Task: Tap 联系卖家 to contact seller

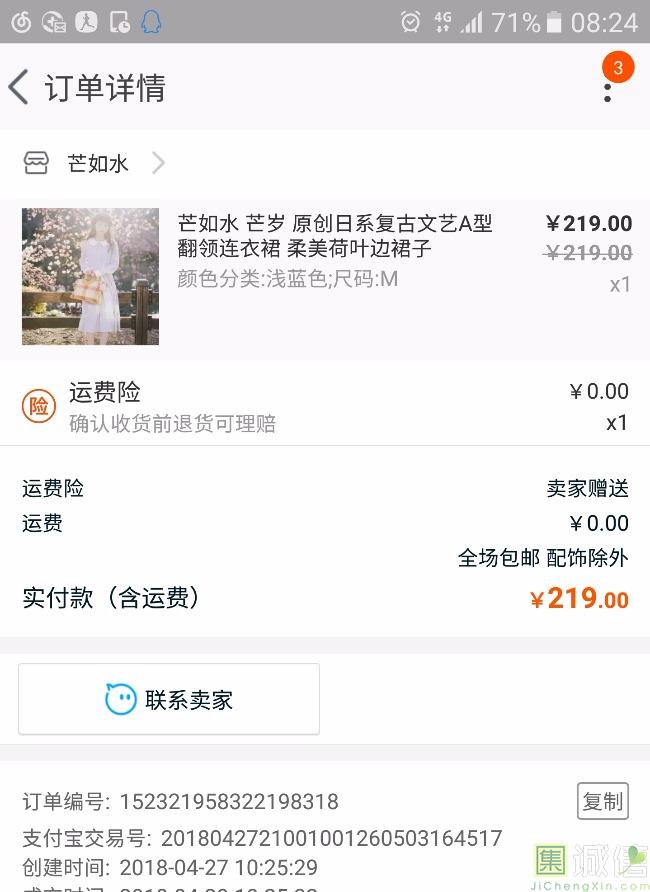Action: pos(169,699)
